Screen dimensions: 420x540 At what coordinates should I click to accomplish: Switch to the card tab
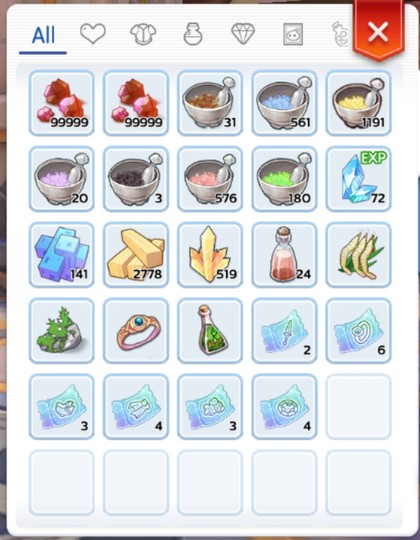[x=293, y=34]
